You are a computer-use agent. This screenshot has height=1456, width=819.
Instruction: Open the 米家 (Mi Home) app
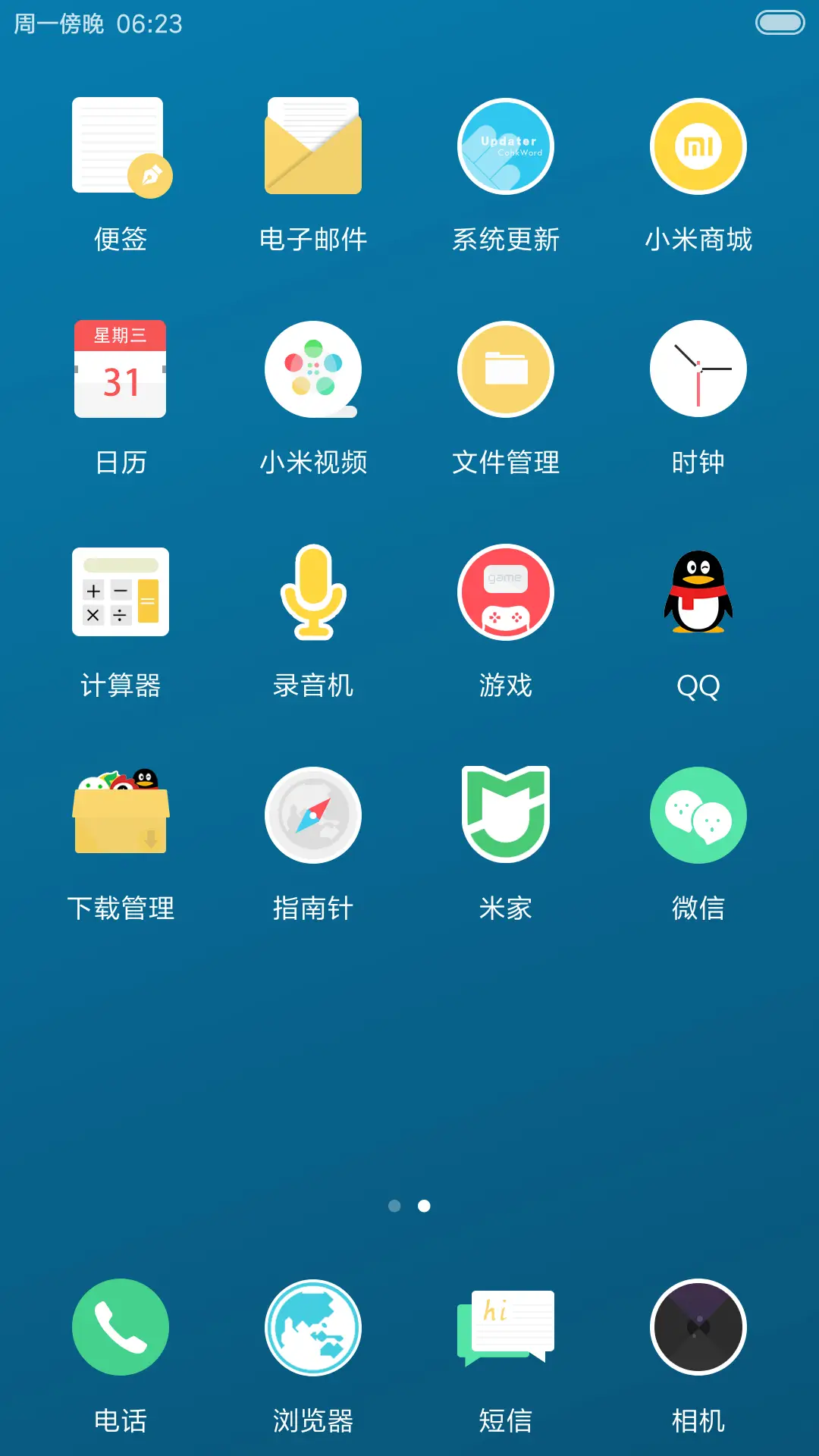tap(506, 814)
